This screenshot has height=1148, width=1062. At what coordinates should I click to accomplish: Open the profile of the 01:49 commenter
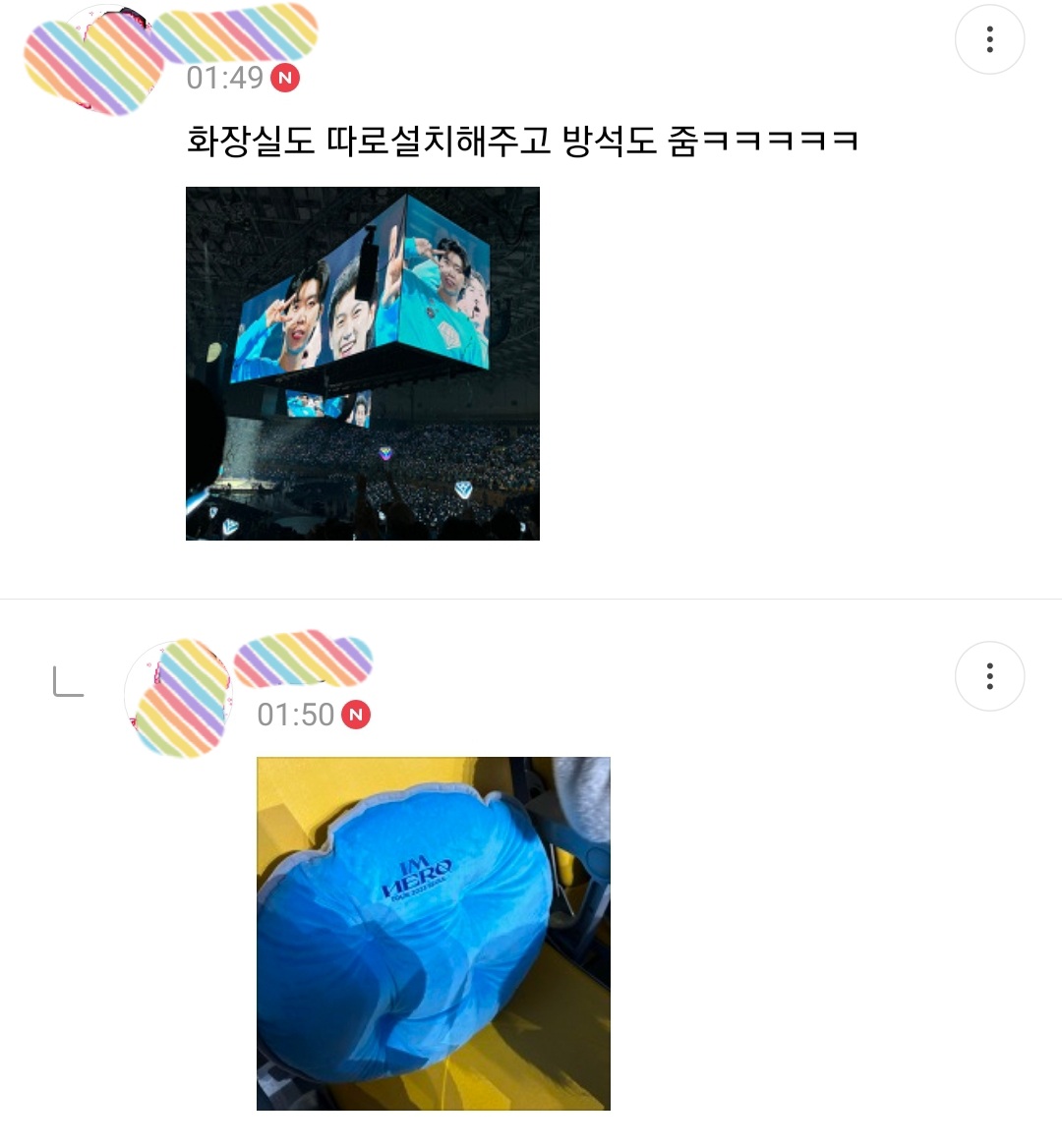tap(91, 63)
